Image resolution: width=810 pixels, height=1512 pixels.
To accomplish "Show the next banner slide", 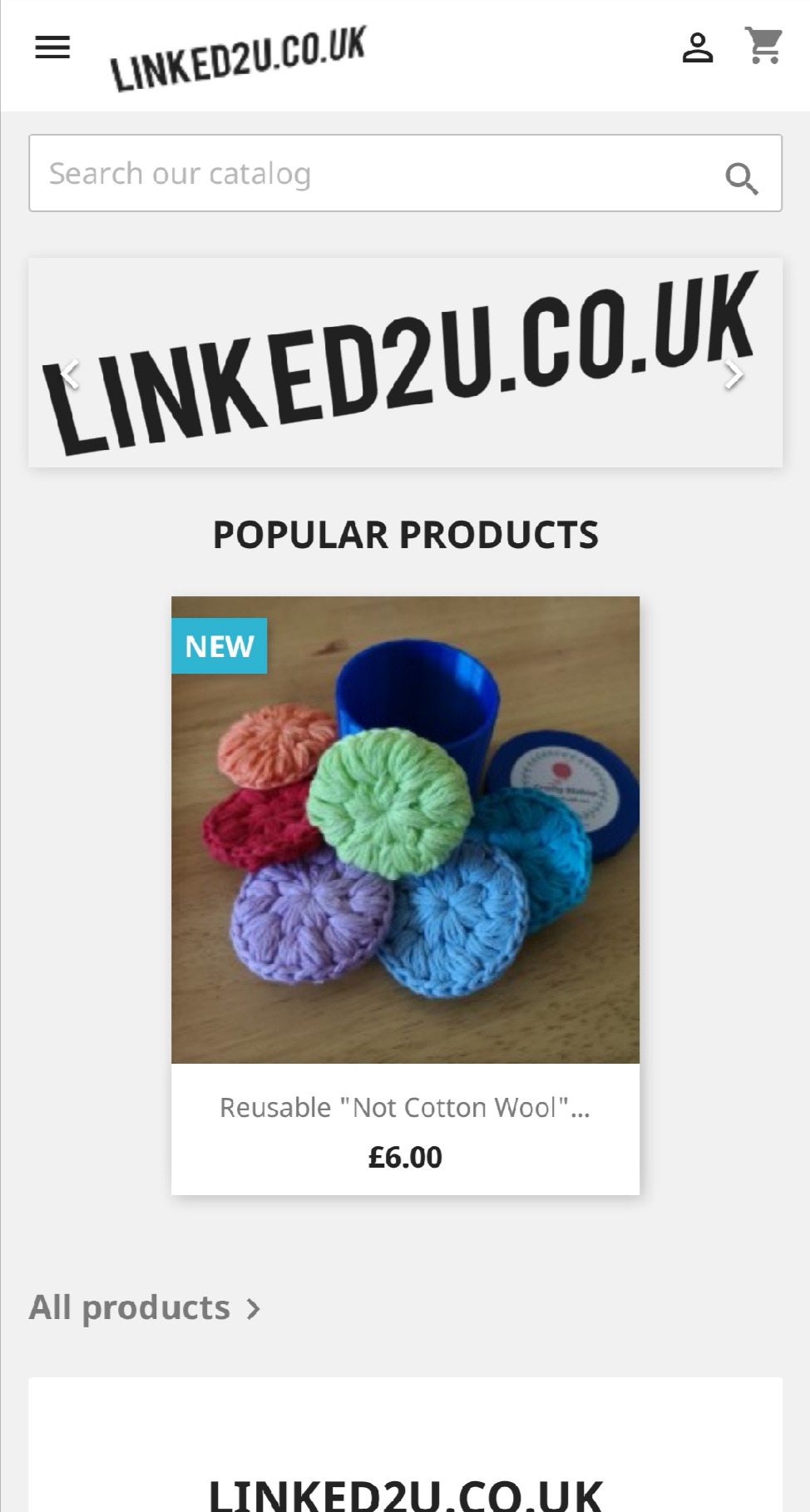I will click(x=733, y=374).
